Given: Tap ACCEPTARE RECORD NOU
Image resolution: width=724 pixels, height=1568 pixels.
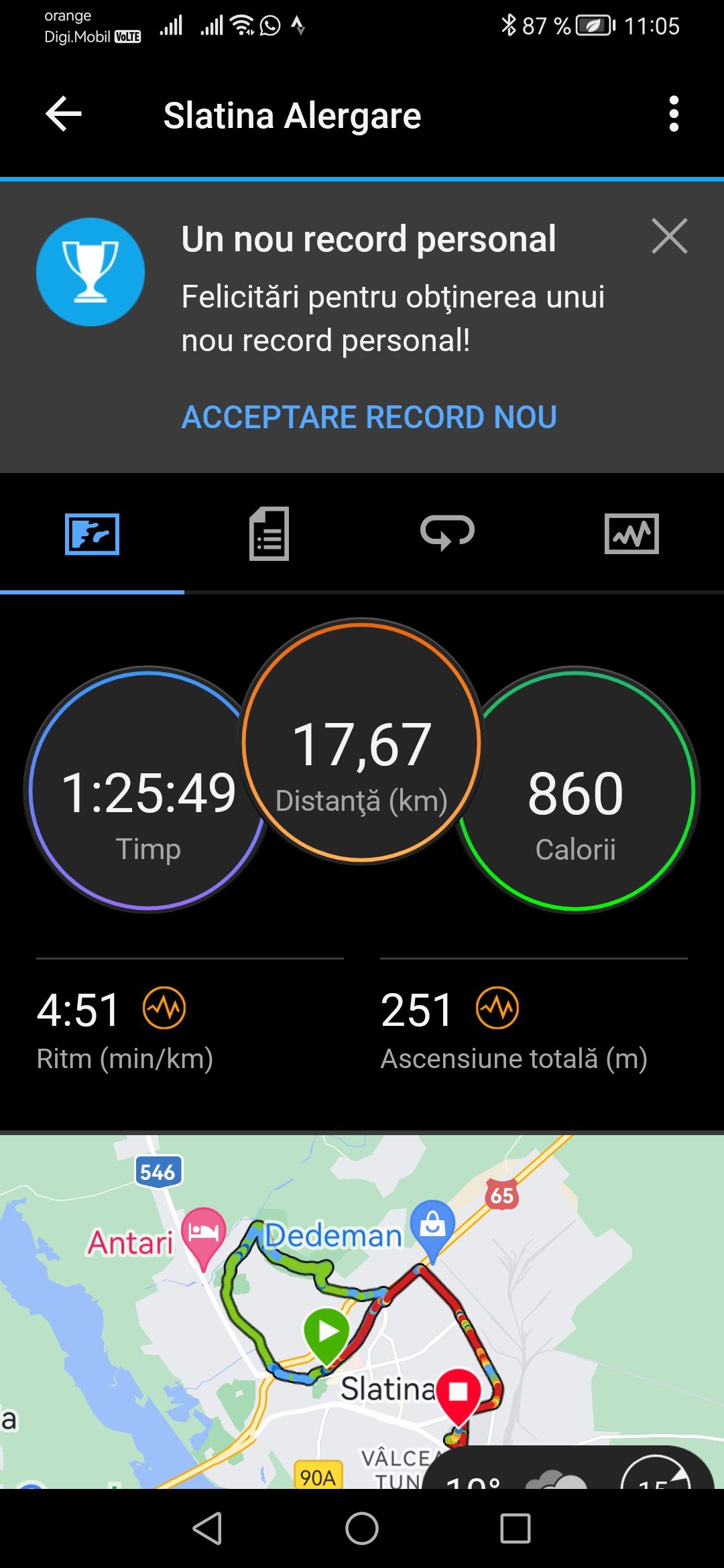Looking at the screenshot, I should 369,417.
